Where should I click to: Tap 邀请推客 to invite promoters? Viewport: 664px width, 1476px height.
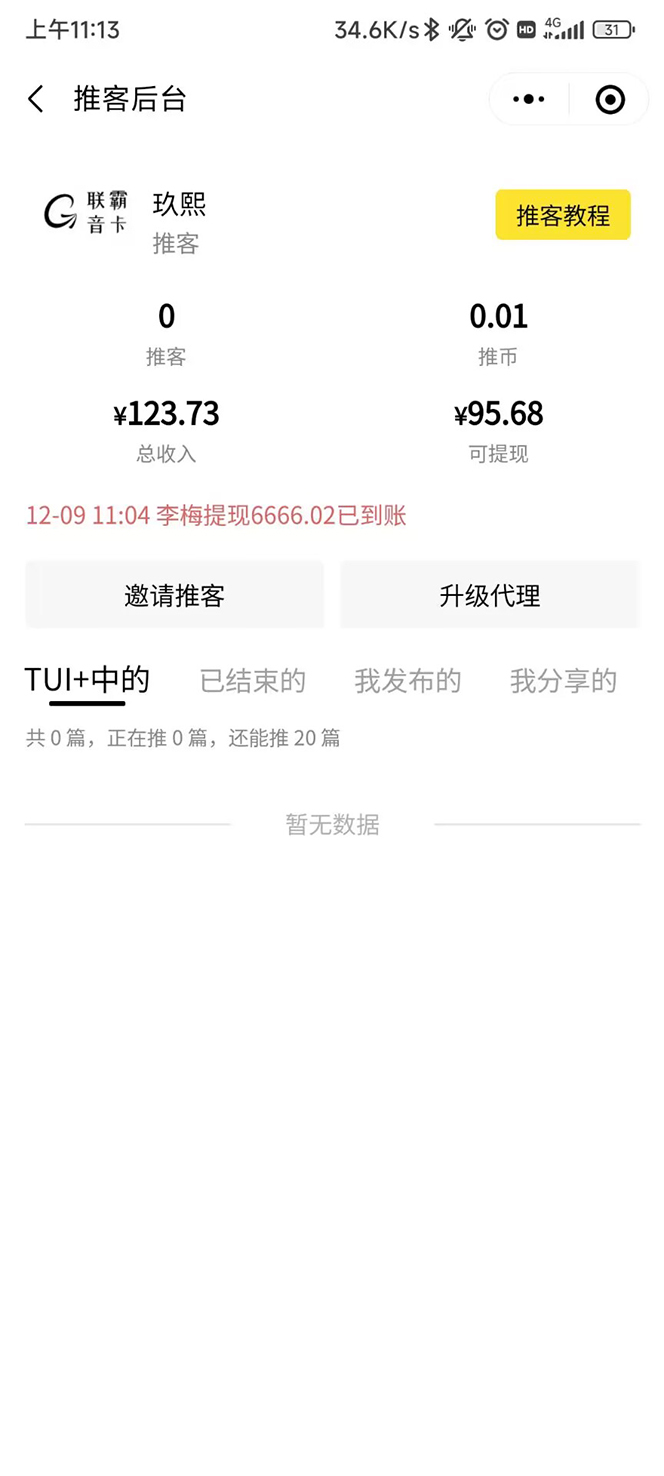click(x=175, y=596)
